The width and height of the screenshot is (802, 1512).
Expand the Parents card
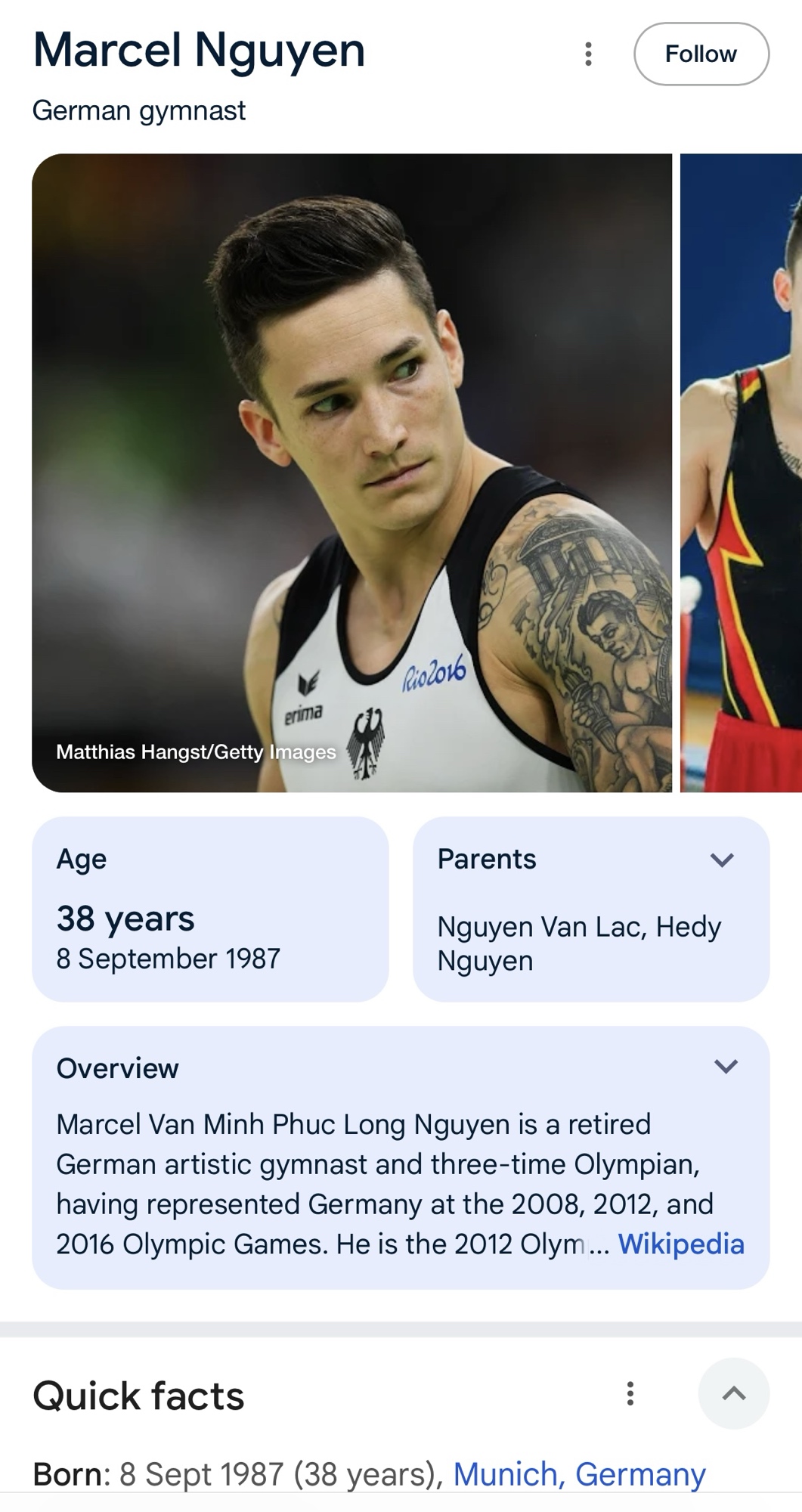coord(722,860)
